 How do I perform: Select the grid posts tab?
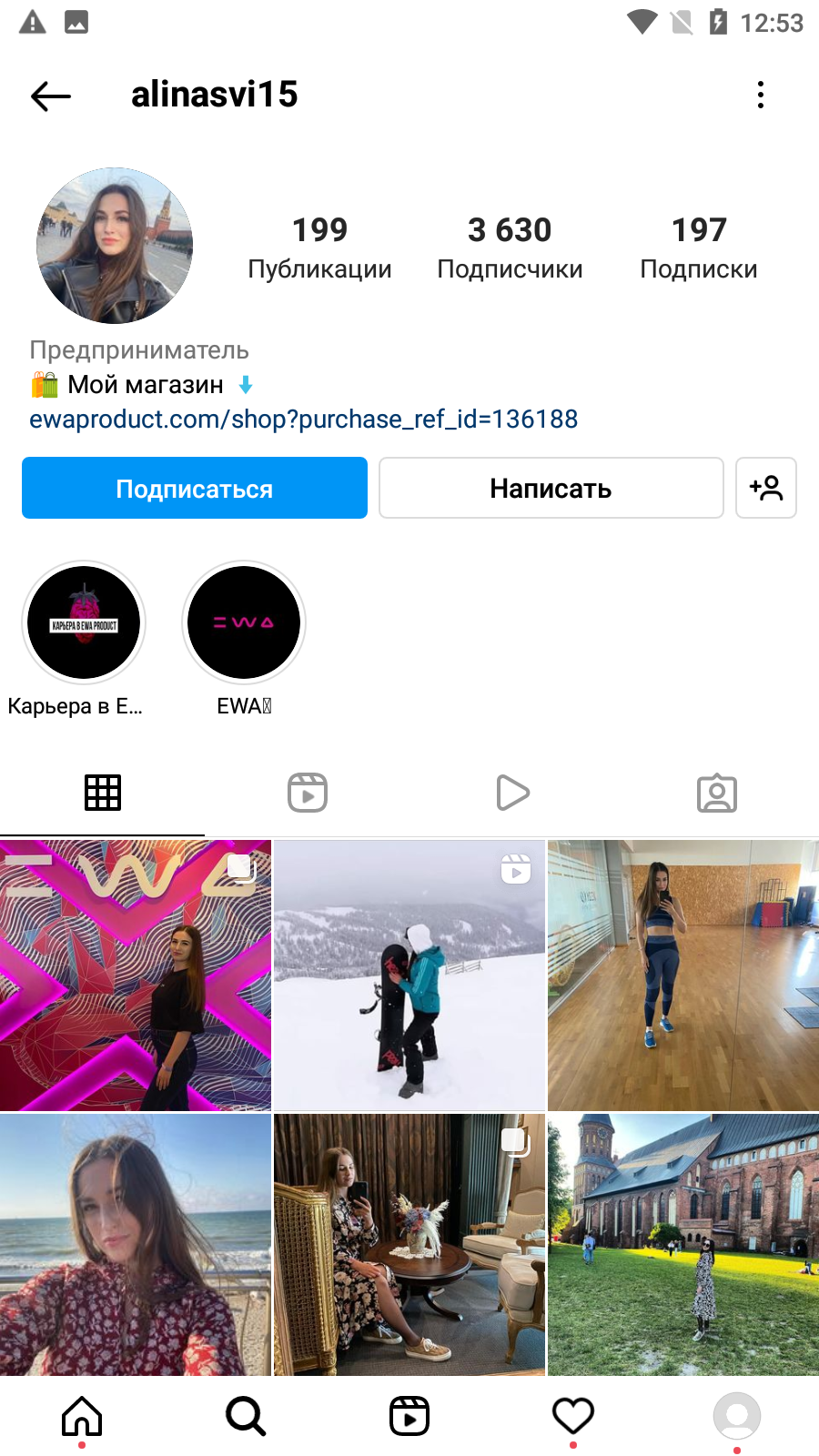pos(103,793)
